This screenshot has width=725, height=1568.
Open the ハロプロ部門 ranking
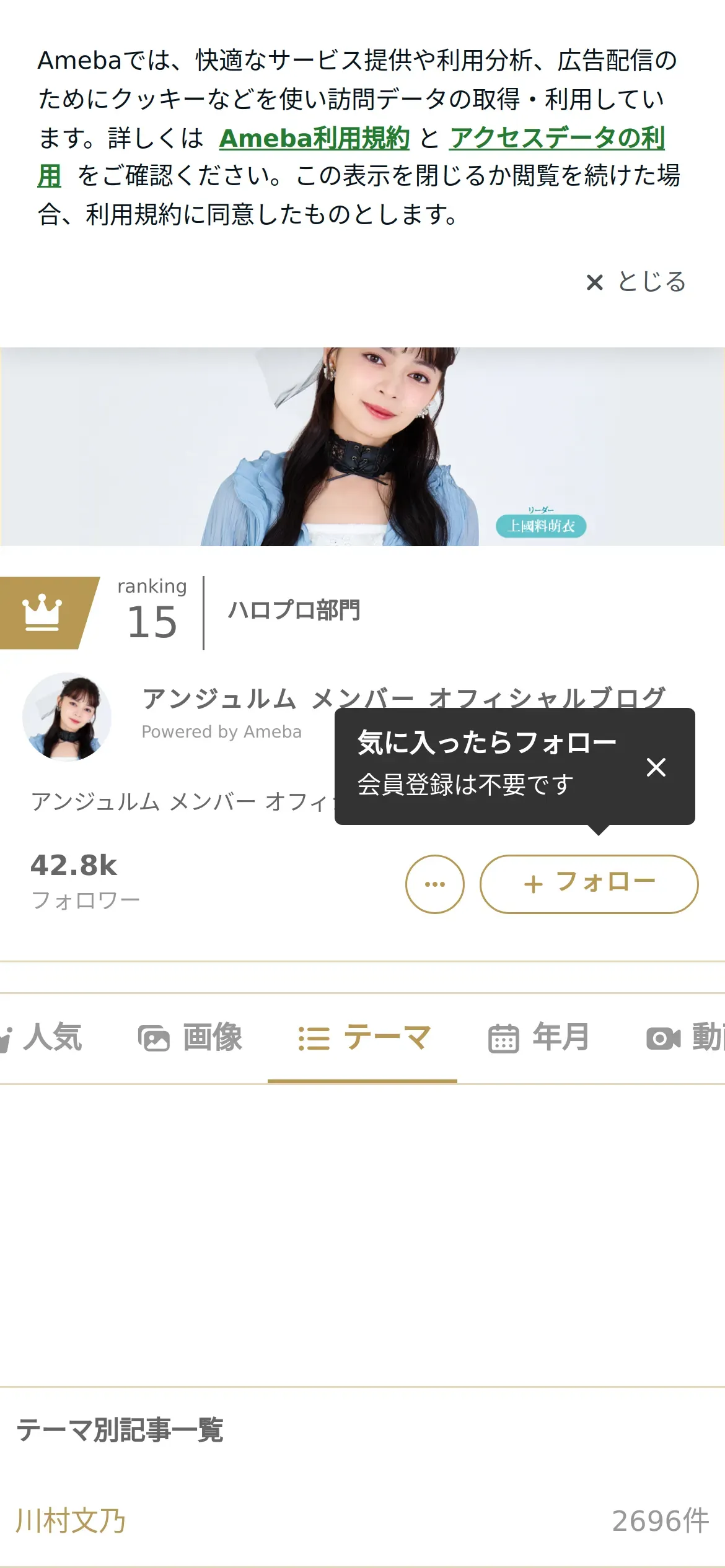[x=294, y=611]
